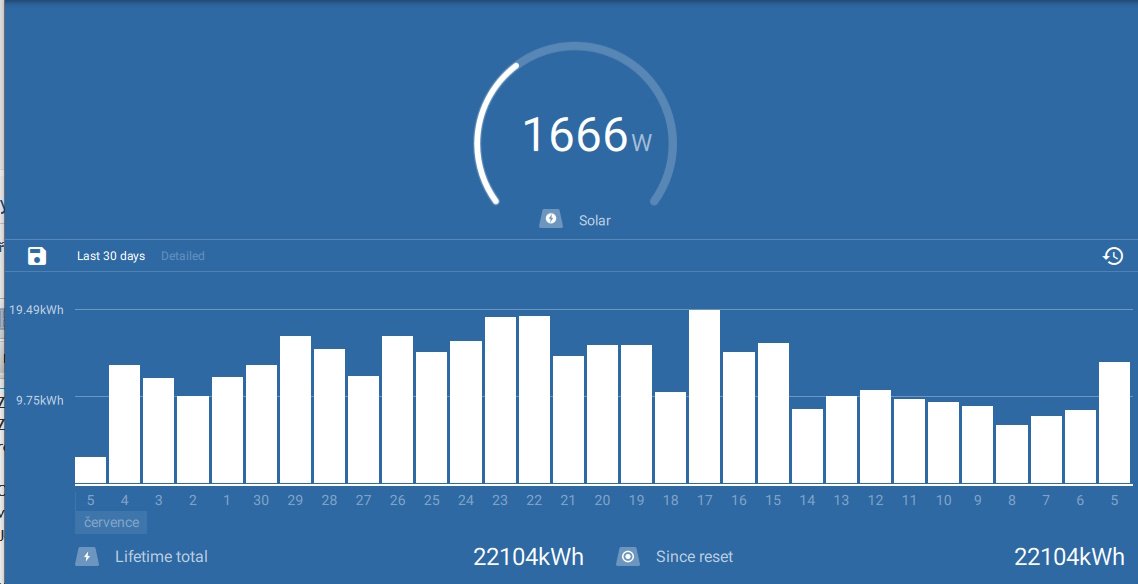This screenshot has width=1138, height=584.
Task: Select the Last 30 days view
Action: [111, 256]
